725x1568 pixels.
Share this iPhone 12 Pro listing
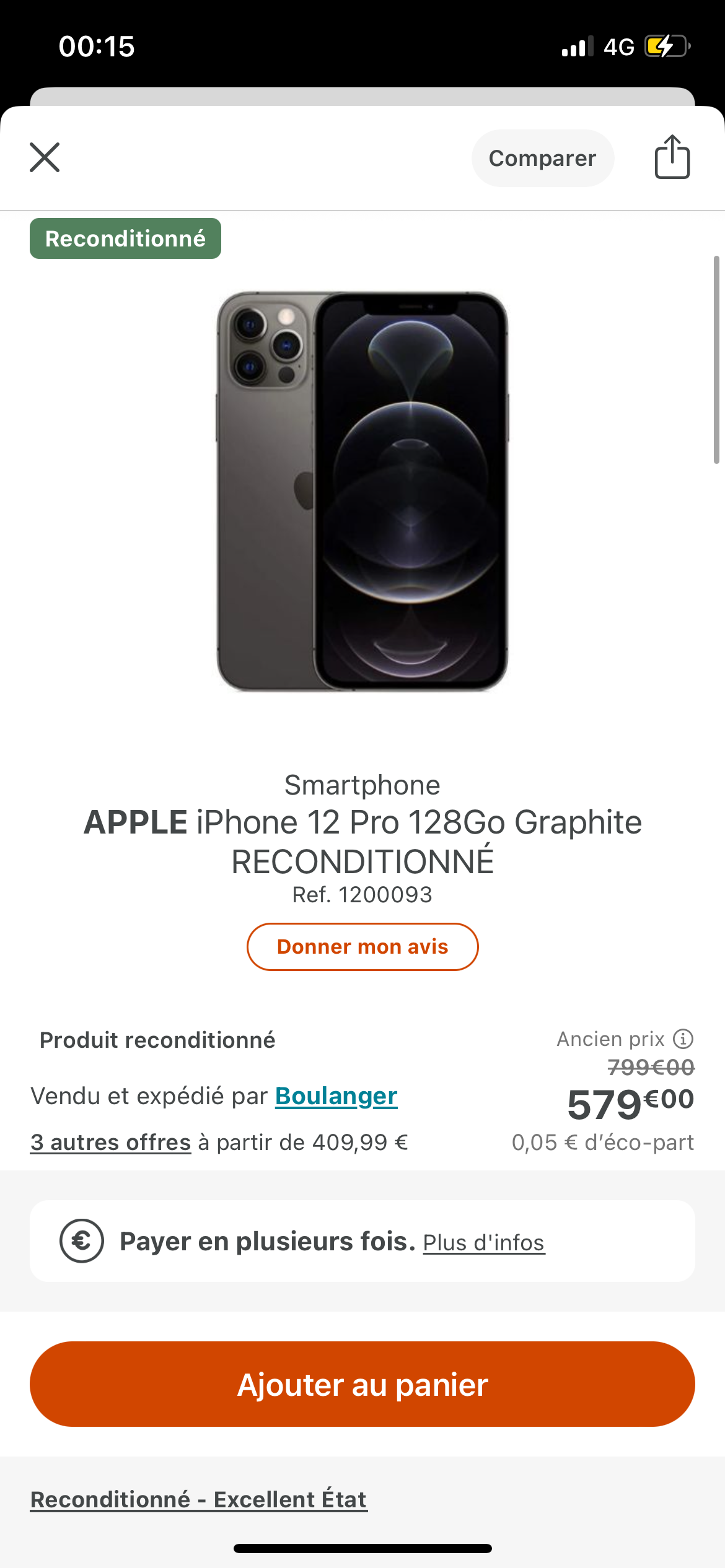coord(672,157)
